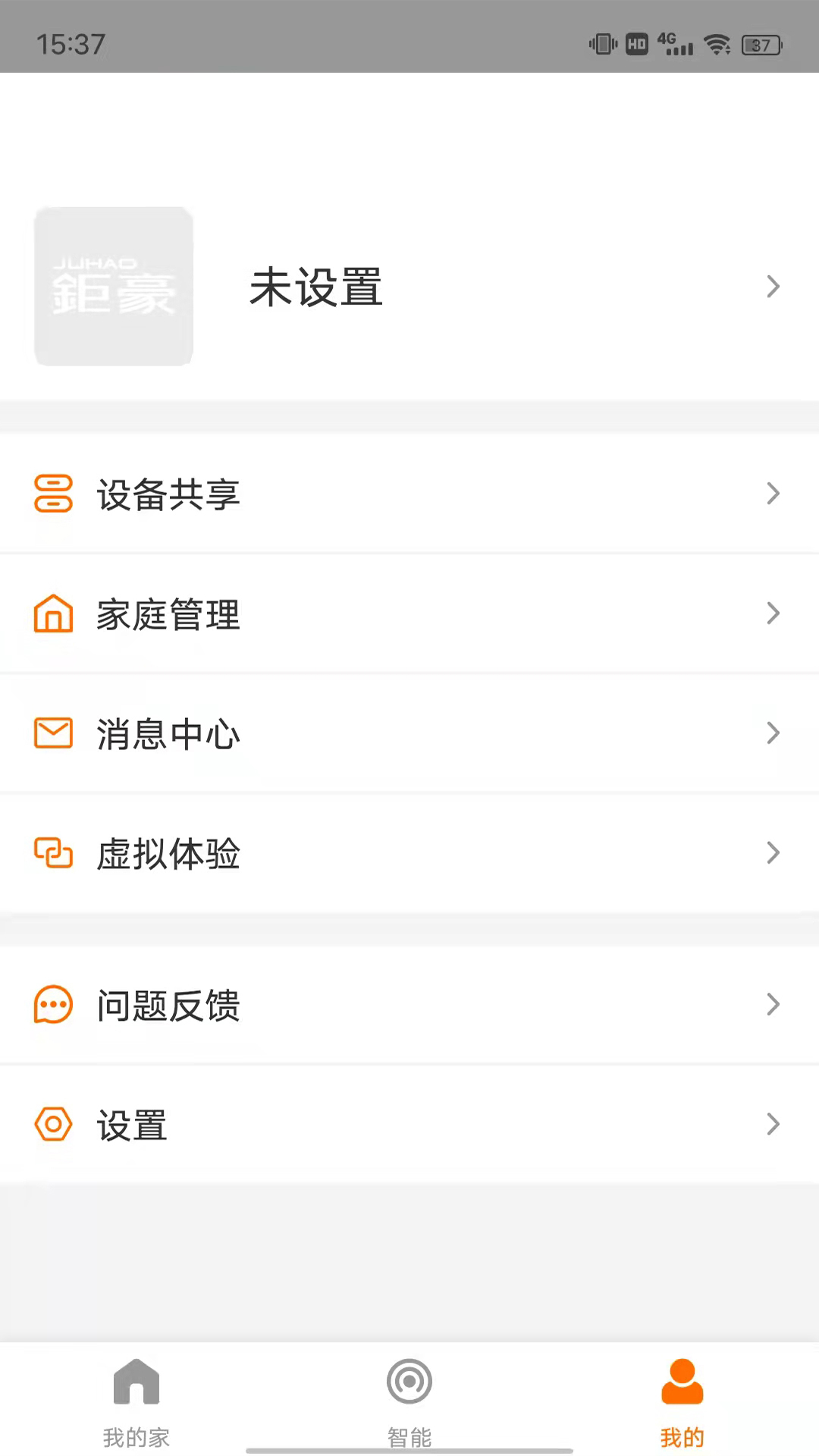This screenshot has width=819, height=1456.
Task: Tap the 鉅豪 profile avatar image
Action: tap(113, 287)
